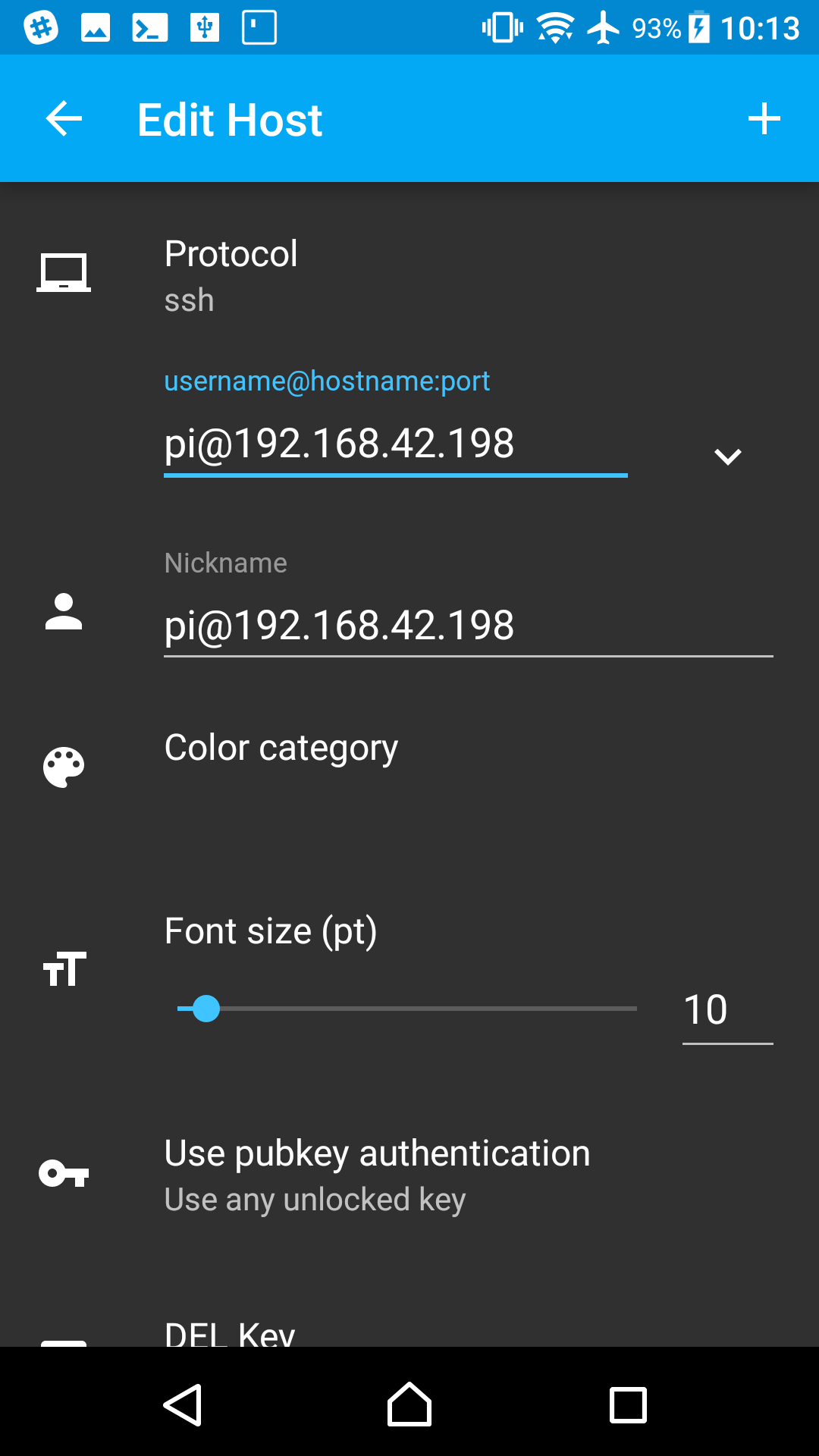Click the Protocol monitor icon
Viewport: 819px width, 1456px height.
coord(64,271)
